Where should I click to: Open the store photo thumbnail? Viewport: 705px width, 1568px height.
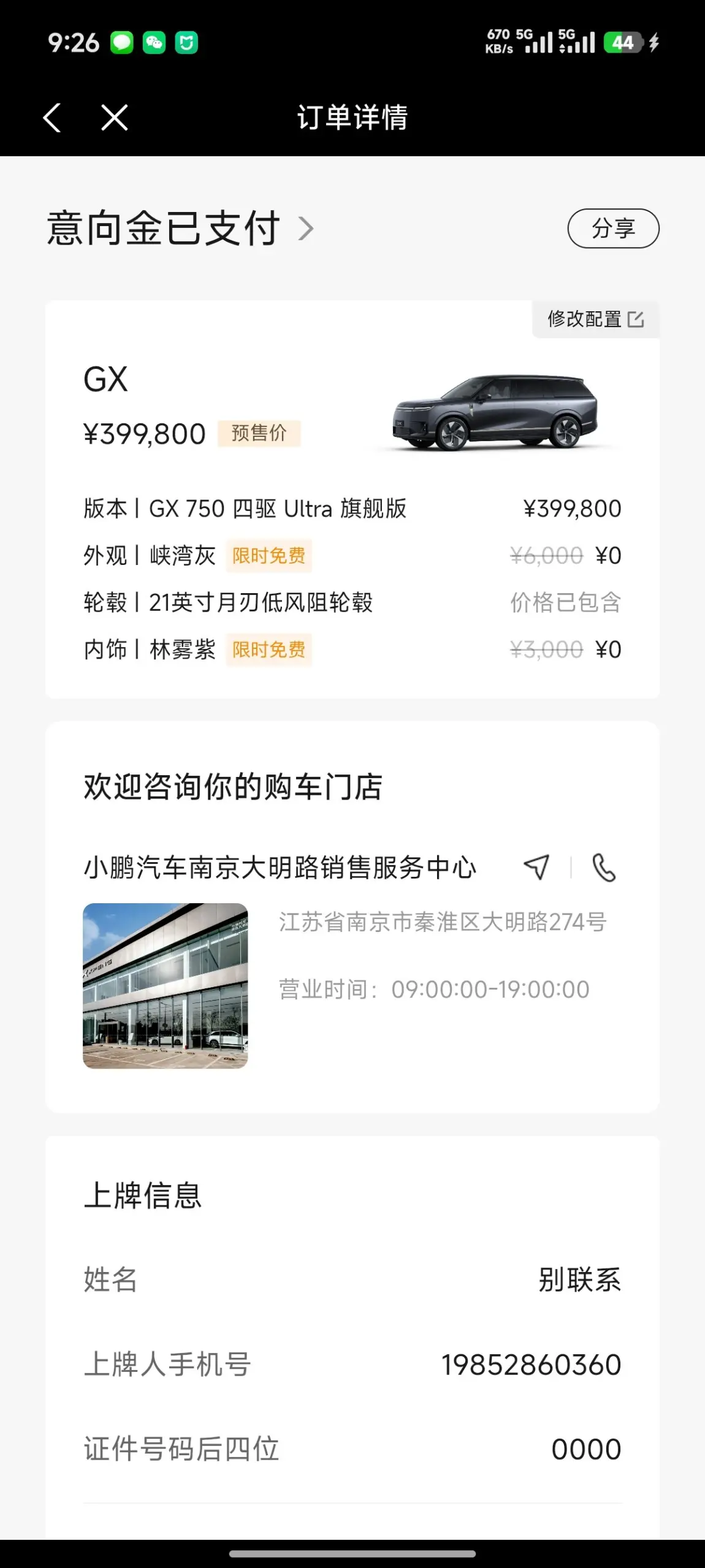(x=166, y=985)
